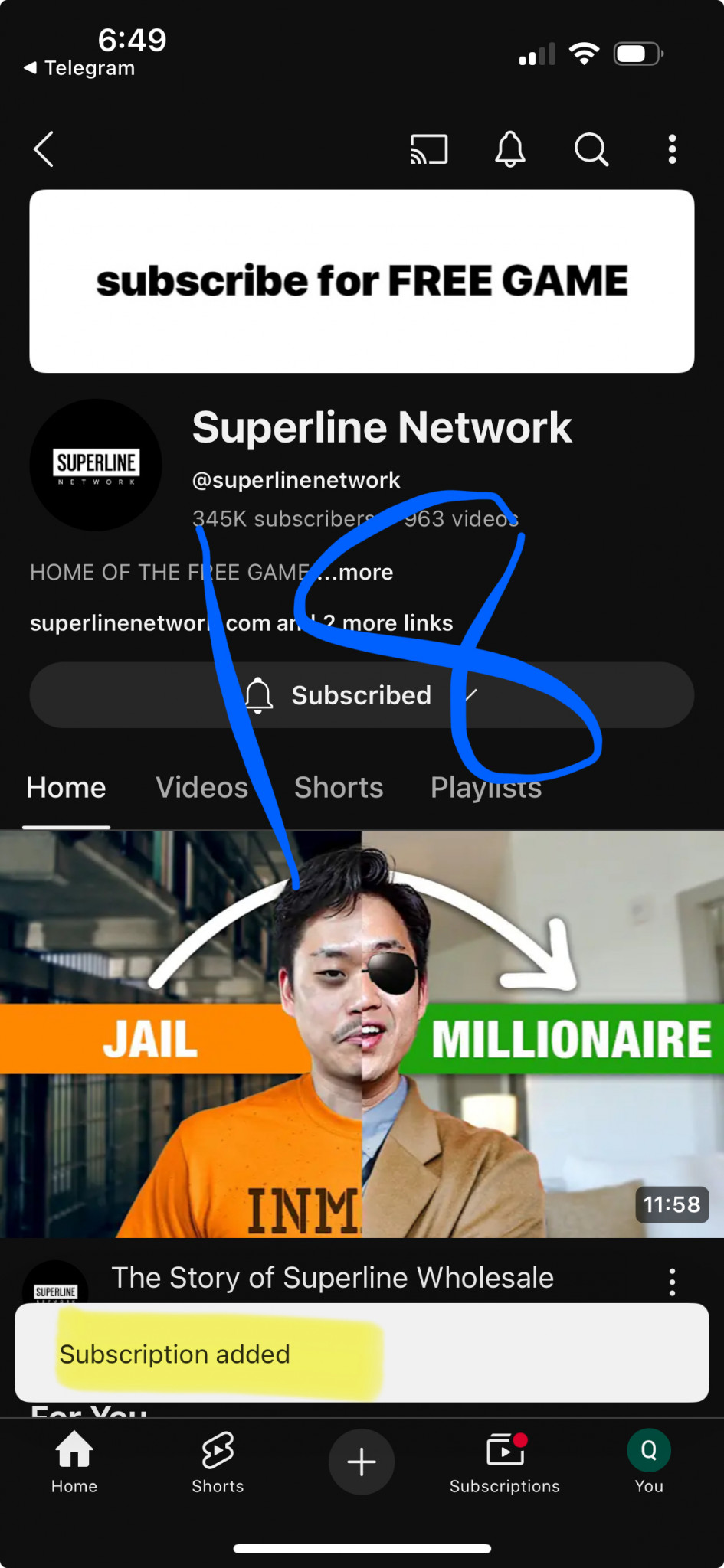This screenshot has height=1568, width=724.
Task: Switch to the Videos tab
Action: 202,788
